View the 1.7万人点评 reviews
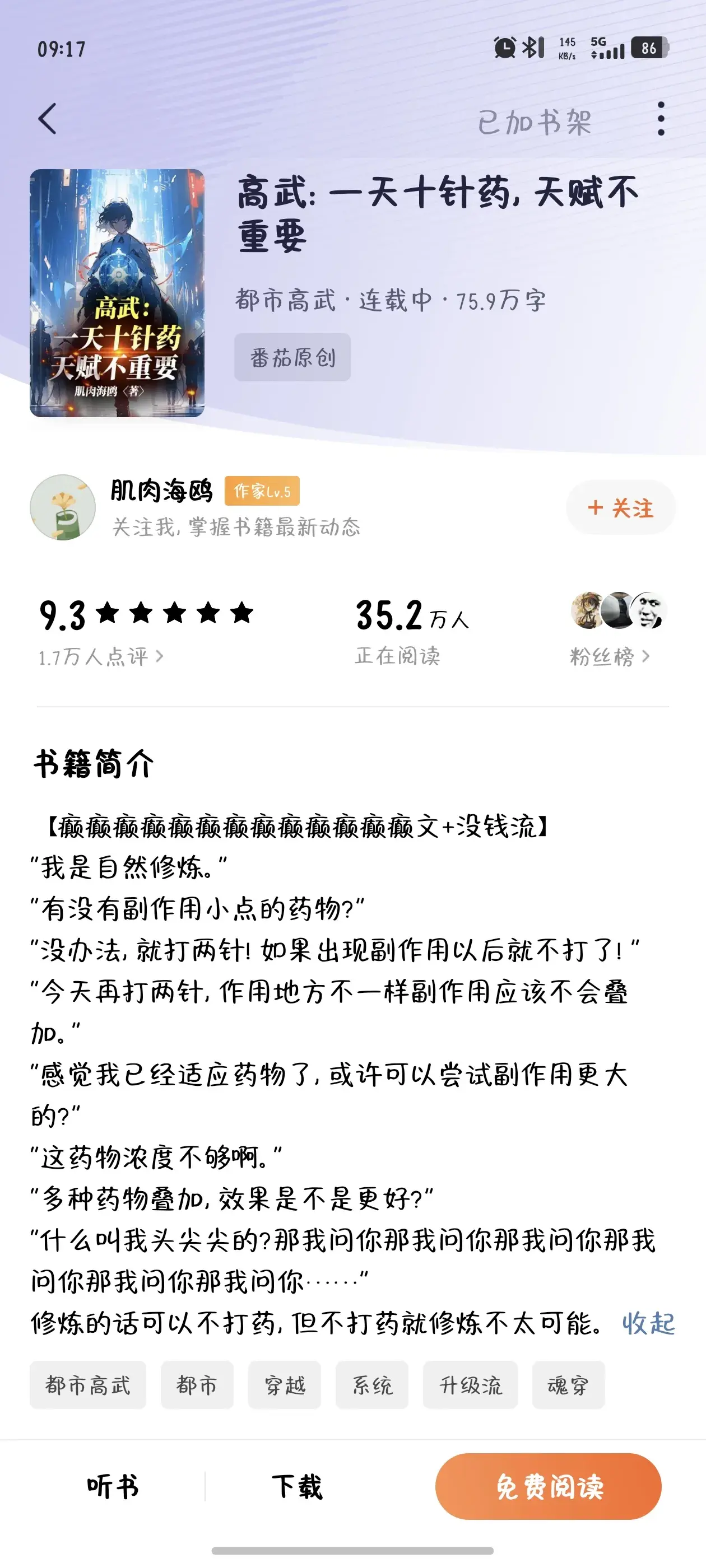This screenshot has height=1568, width=706. 101,657
